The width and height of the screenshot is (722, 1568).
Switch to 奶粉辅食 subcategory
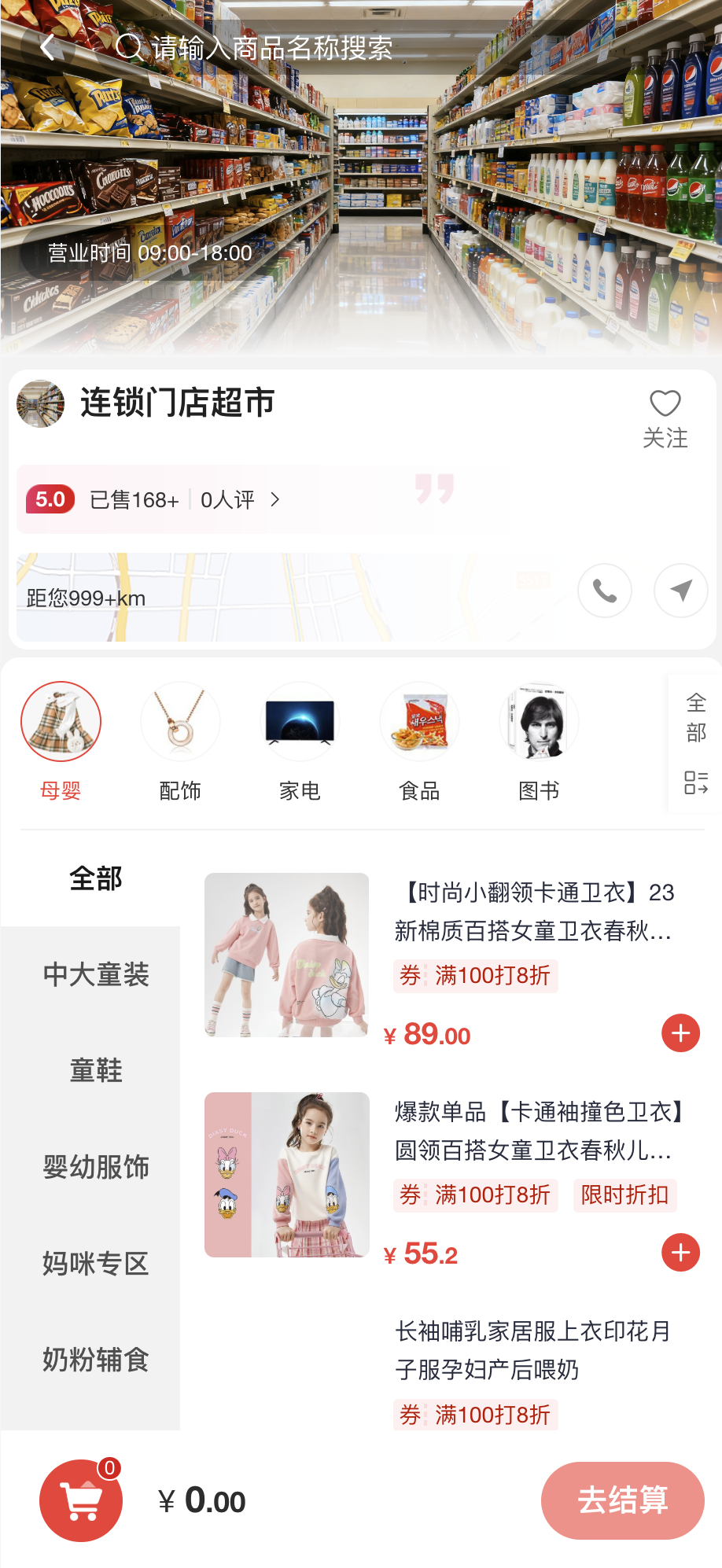(96, 1359)
